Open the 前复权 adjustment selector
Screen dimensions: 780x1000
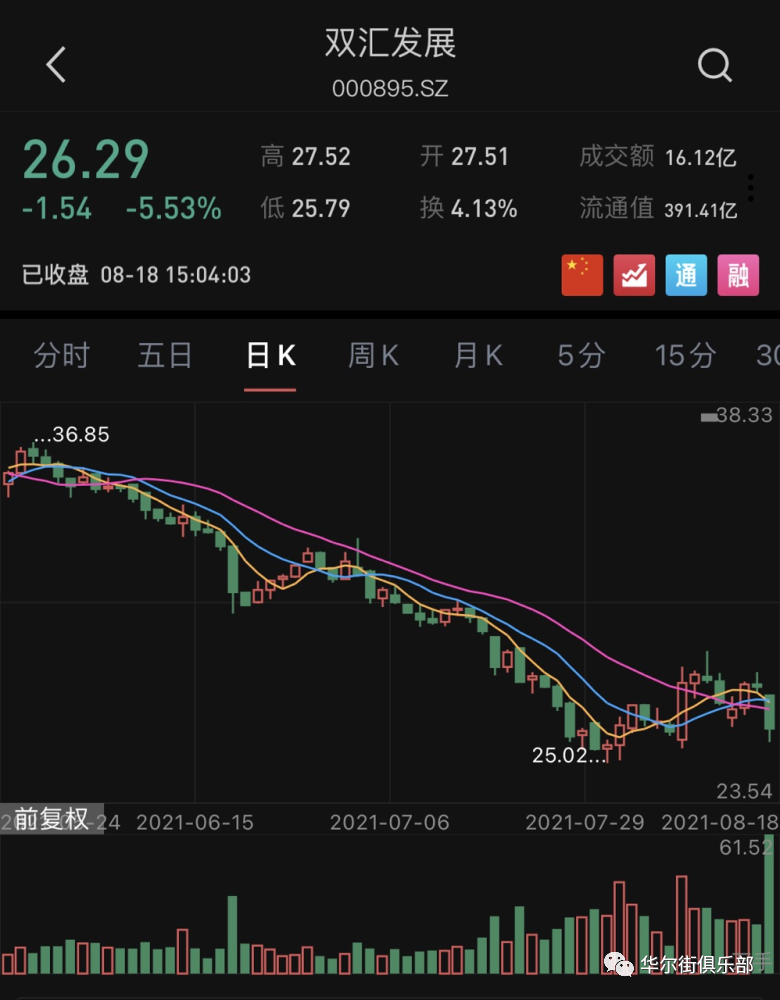pos(51,819)
